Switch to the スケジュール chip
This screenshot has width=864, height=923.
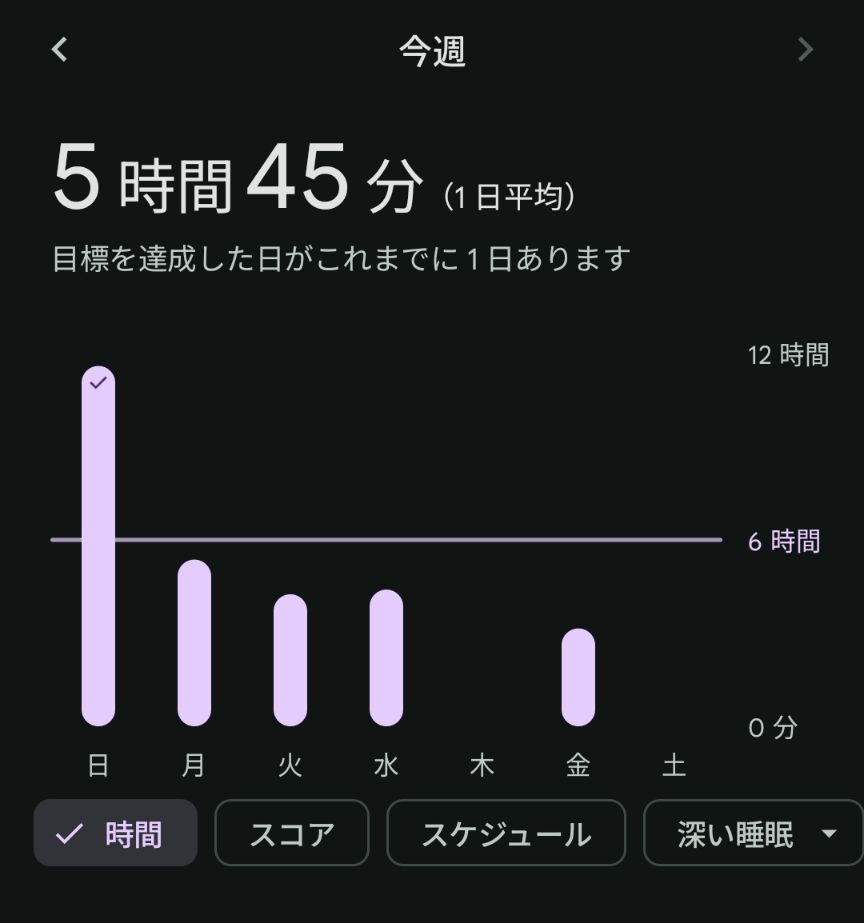click(x=506, y=833)
